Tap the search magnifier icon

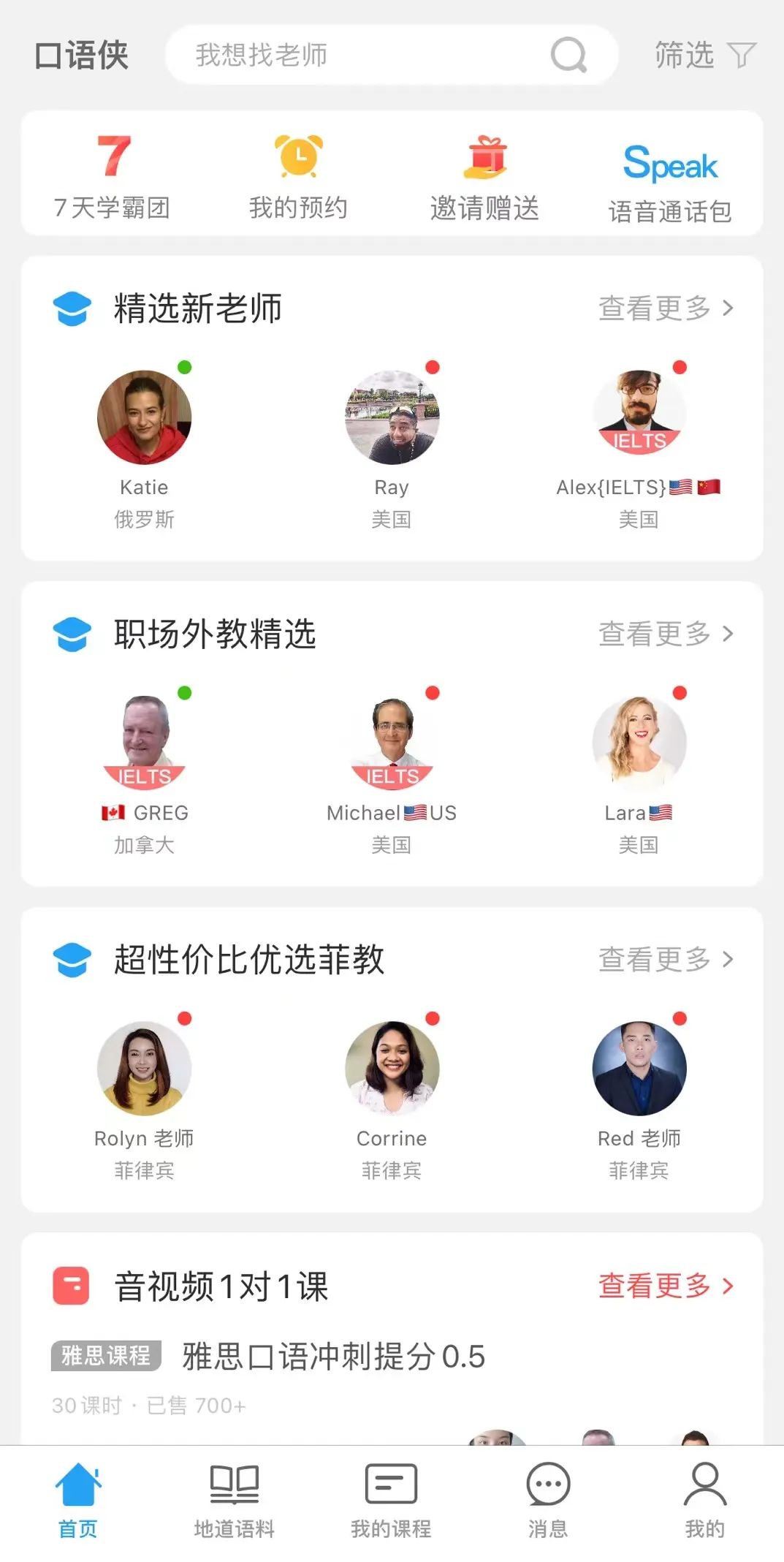[569, 55]
